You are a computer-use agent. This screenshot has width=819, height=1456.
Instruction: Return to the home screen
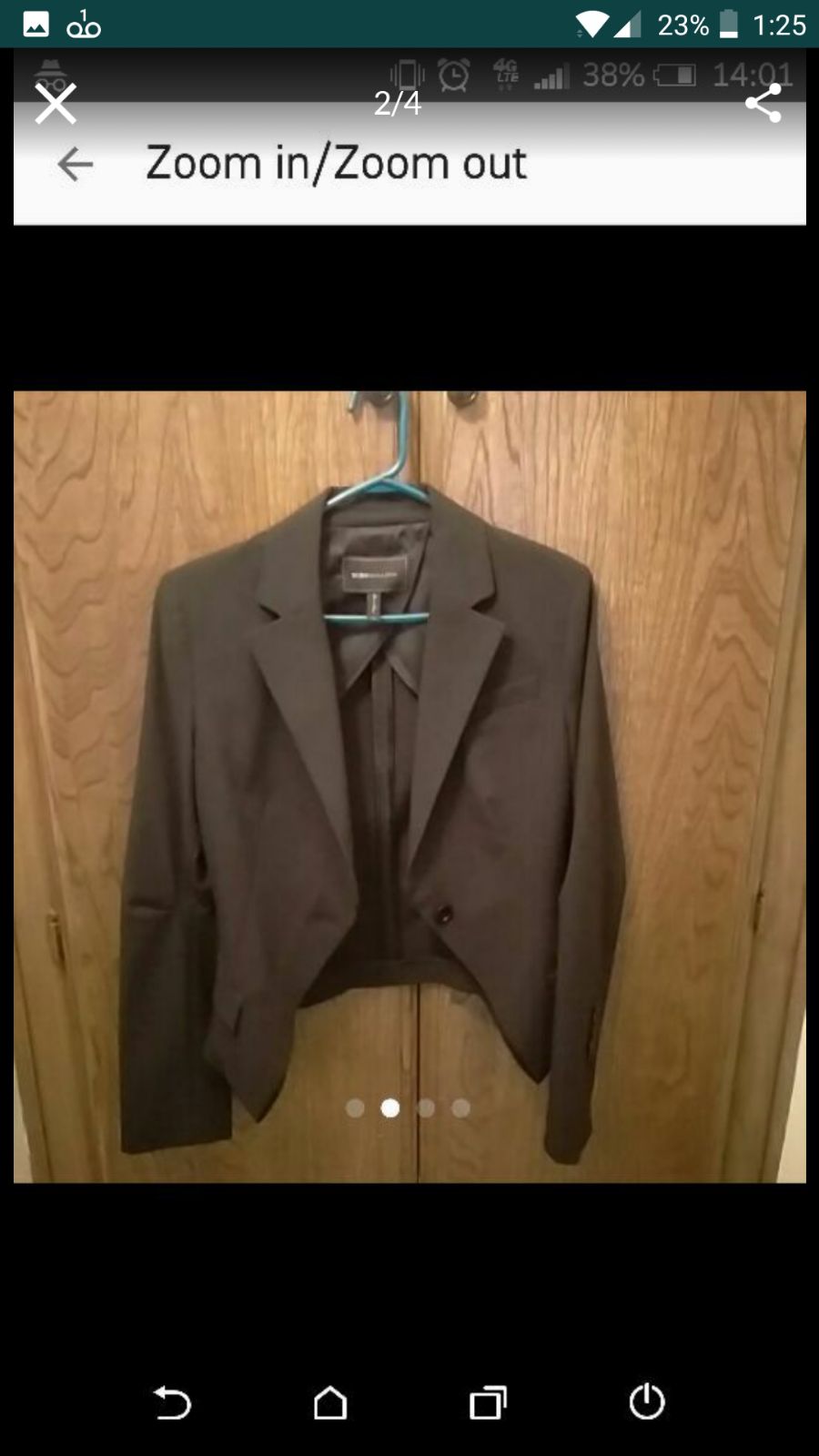(330, 1402)
